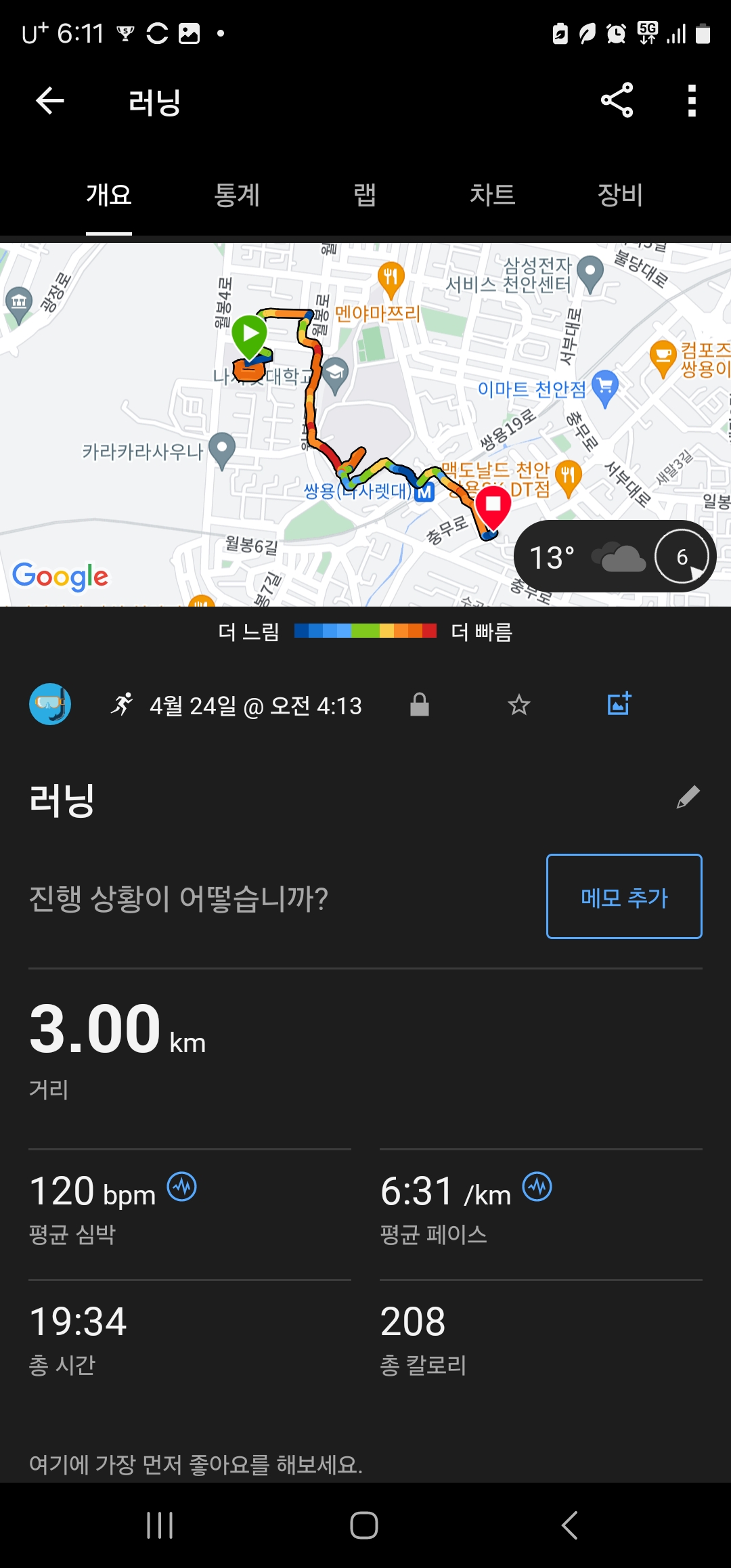Viewport: 731px width, 1568px height.
Task: Add a photo to this activity
Action: [x=619, y=704]
